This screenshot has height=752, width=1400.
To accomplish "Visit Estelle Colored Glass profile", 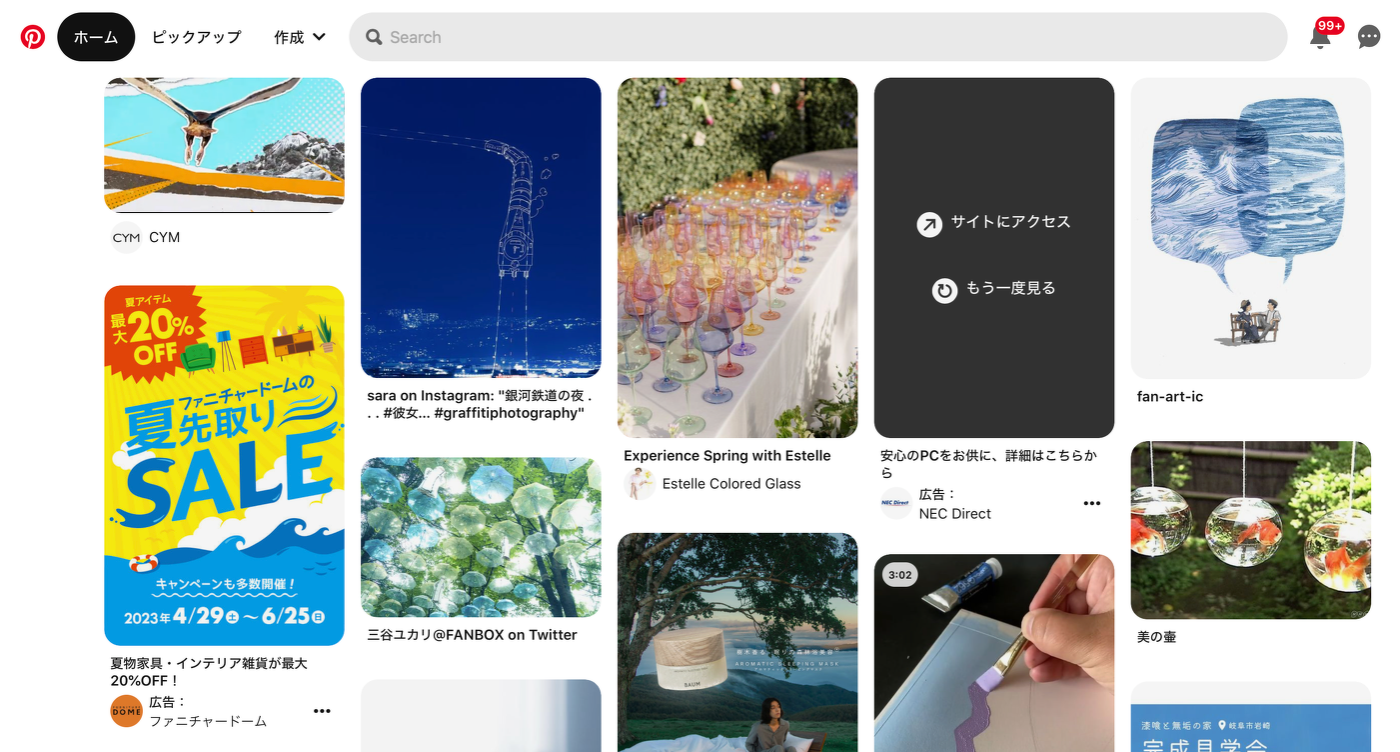I will pos(731,484).
